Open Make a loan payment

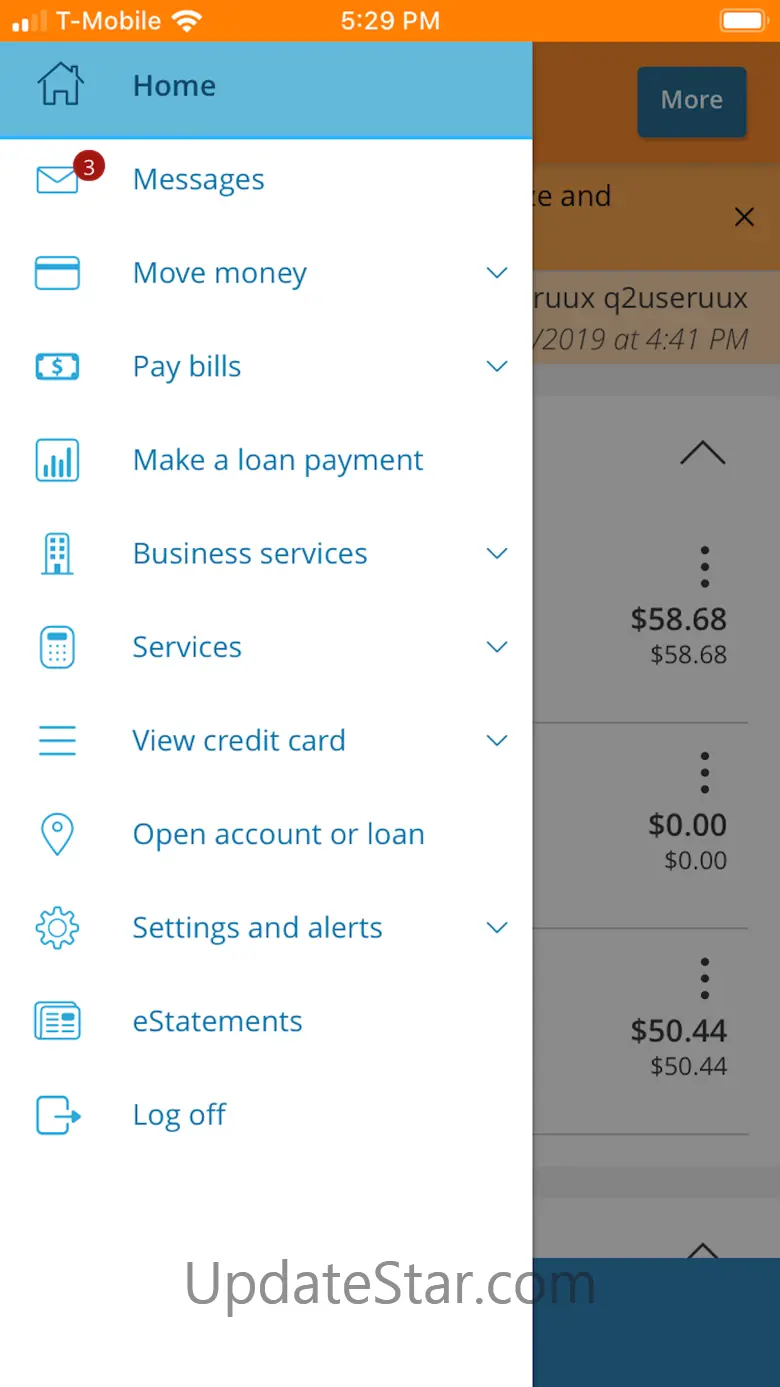[x=266, y=460]
